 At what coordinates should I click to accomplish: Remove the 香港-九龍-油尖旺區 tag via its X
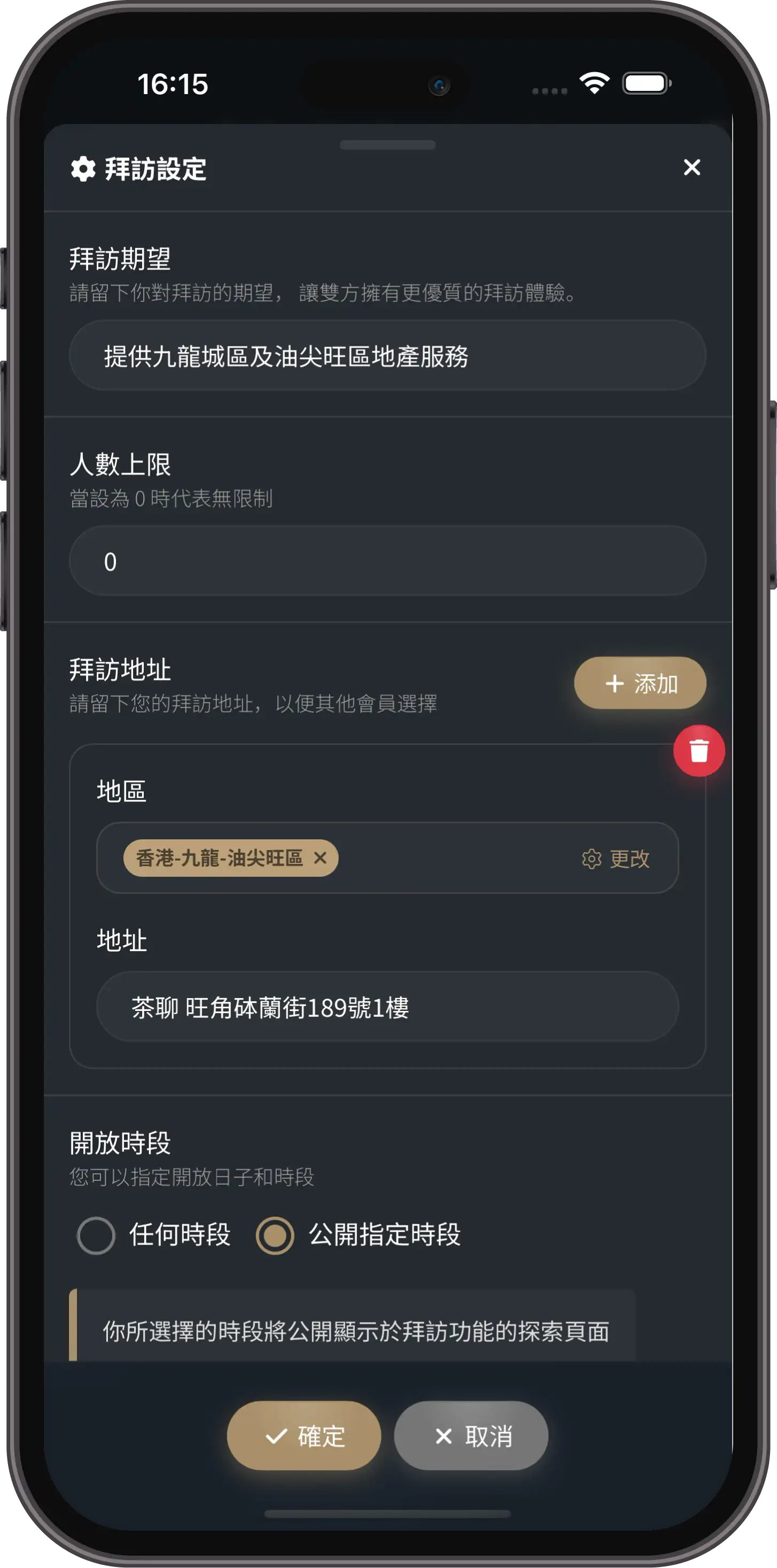(x=321, y=858)
